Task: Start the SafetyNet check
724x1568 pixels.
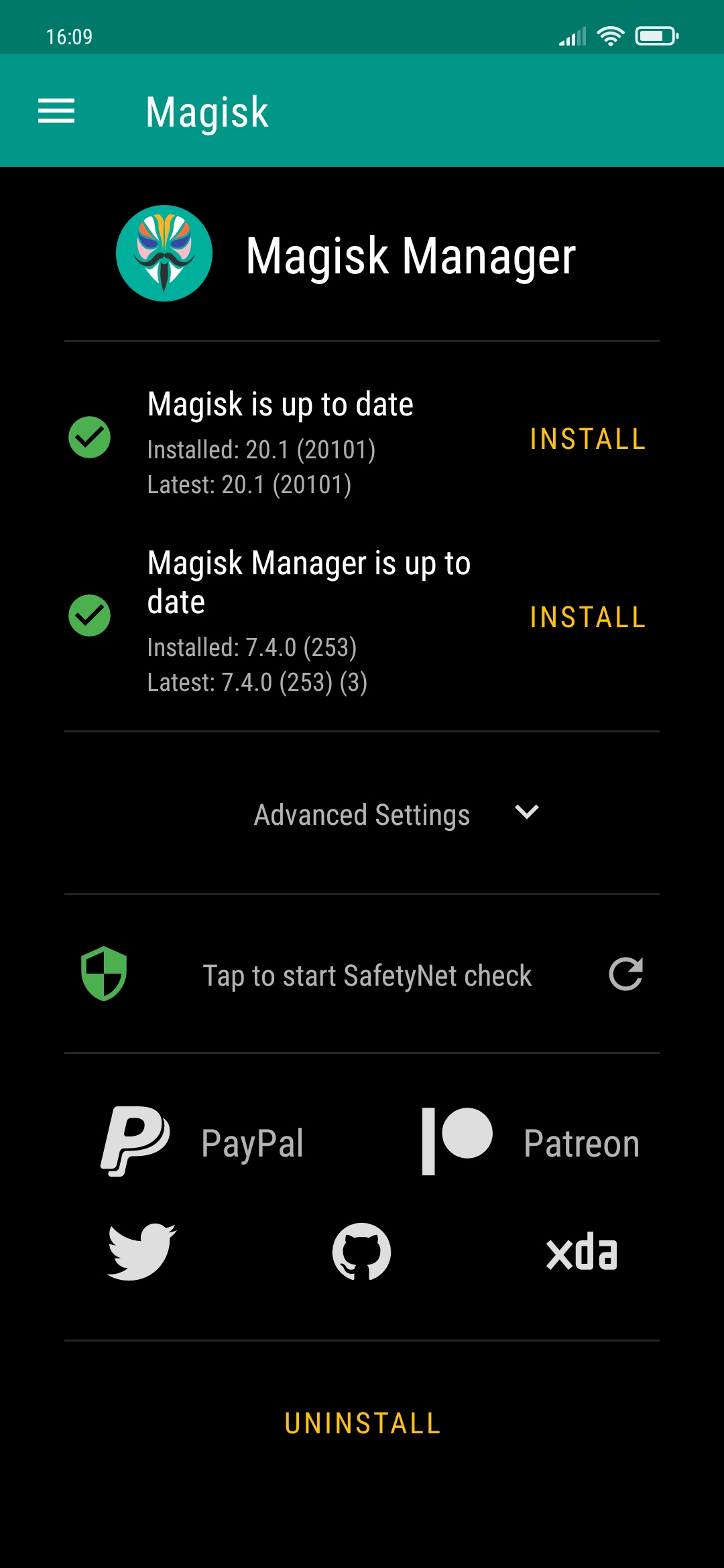Action: click(x=367, y=976)
